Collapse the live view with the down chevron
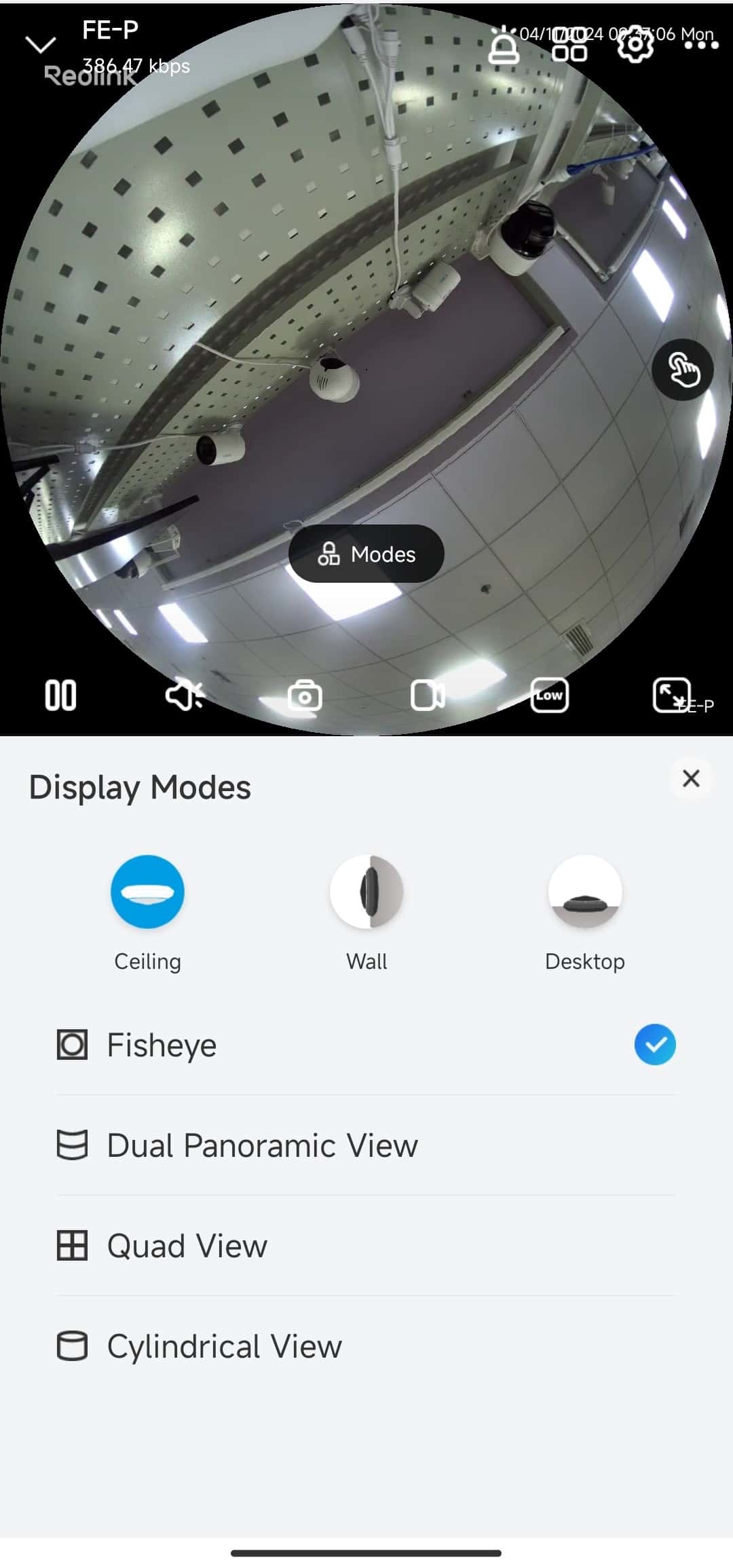Image resolution: width=733 pixels, height=1568 pixels. [x=40, y=45]
